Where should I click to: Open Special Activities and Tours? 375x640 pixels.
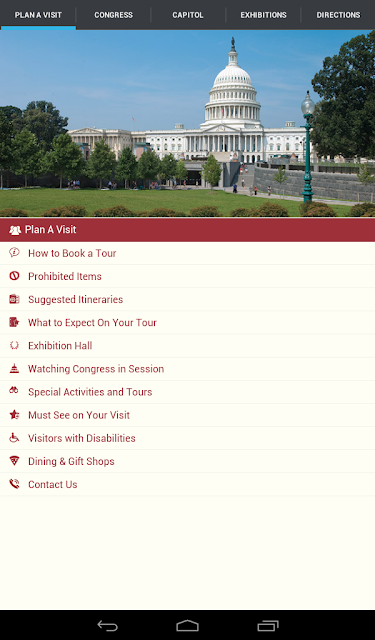(187, 392)
